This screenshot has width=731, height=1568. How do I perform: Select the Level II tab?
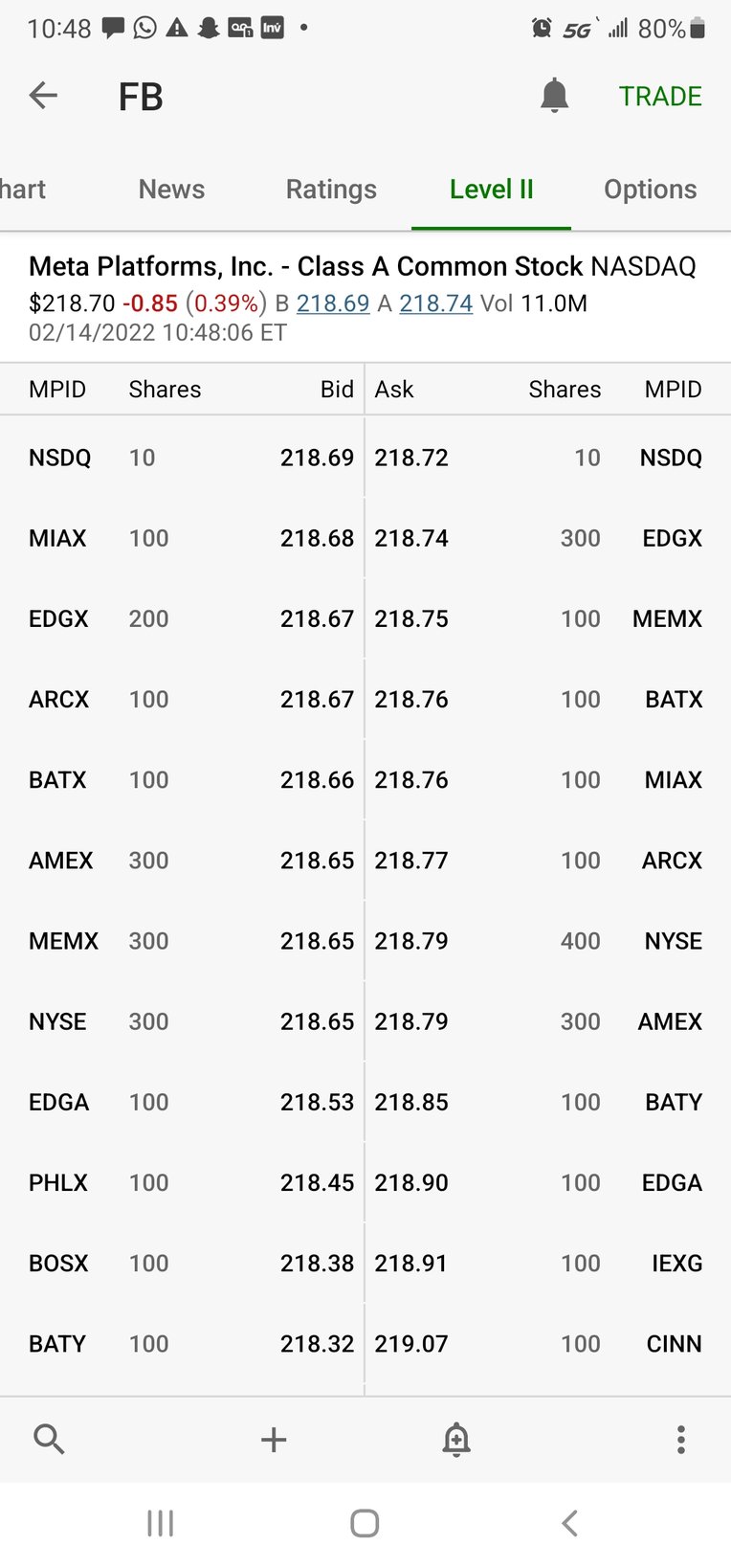pyautogui.click(x=491, y=190)
